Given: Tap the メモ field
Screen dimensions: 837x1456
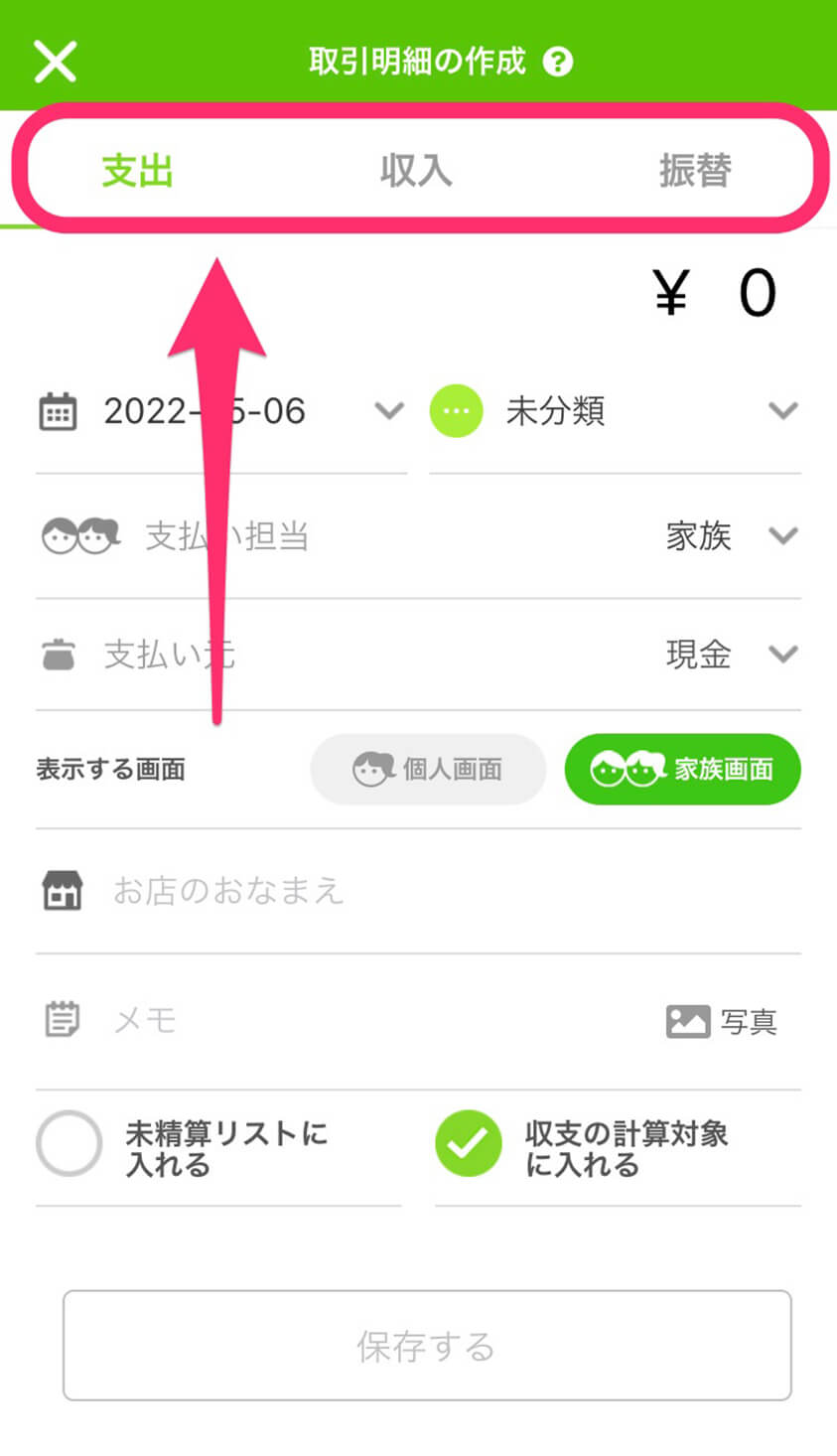Looking at the screenshot, I should [x=348, y=1020].
